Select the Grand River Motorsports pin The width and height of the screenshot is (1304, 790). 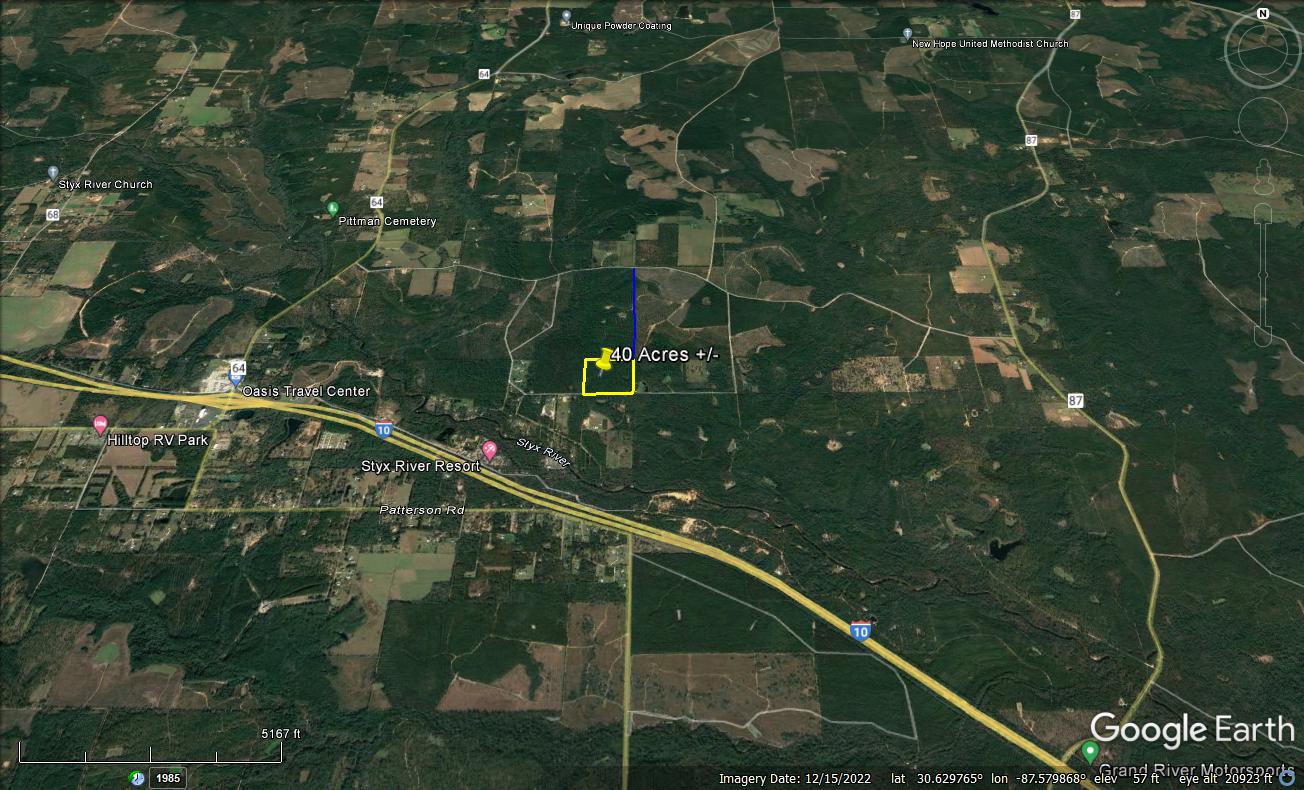[1090, 751]
